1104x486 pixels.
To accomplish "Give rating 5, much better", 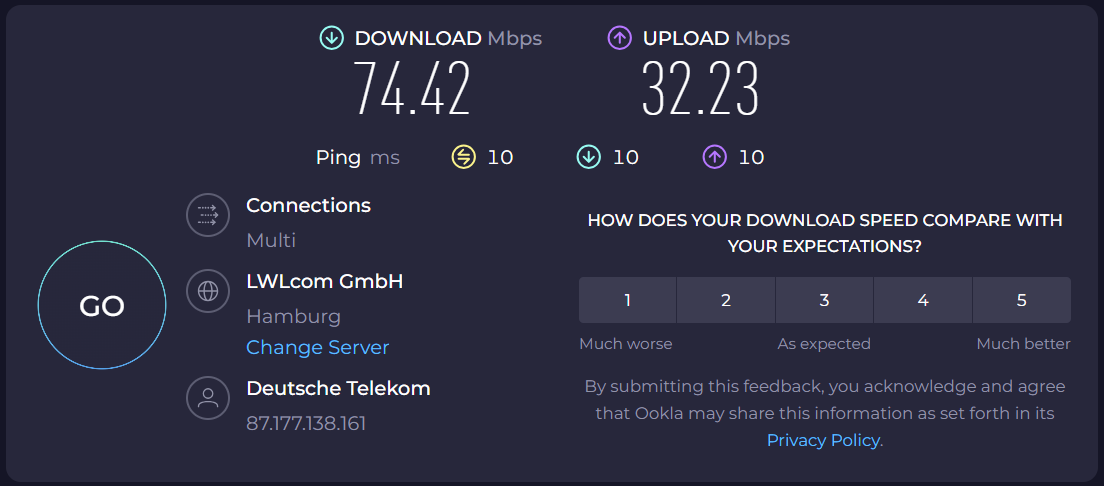I will pyautogui.click(x=1021, y=300).
